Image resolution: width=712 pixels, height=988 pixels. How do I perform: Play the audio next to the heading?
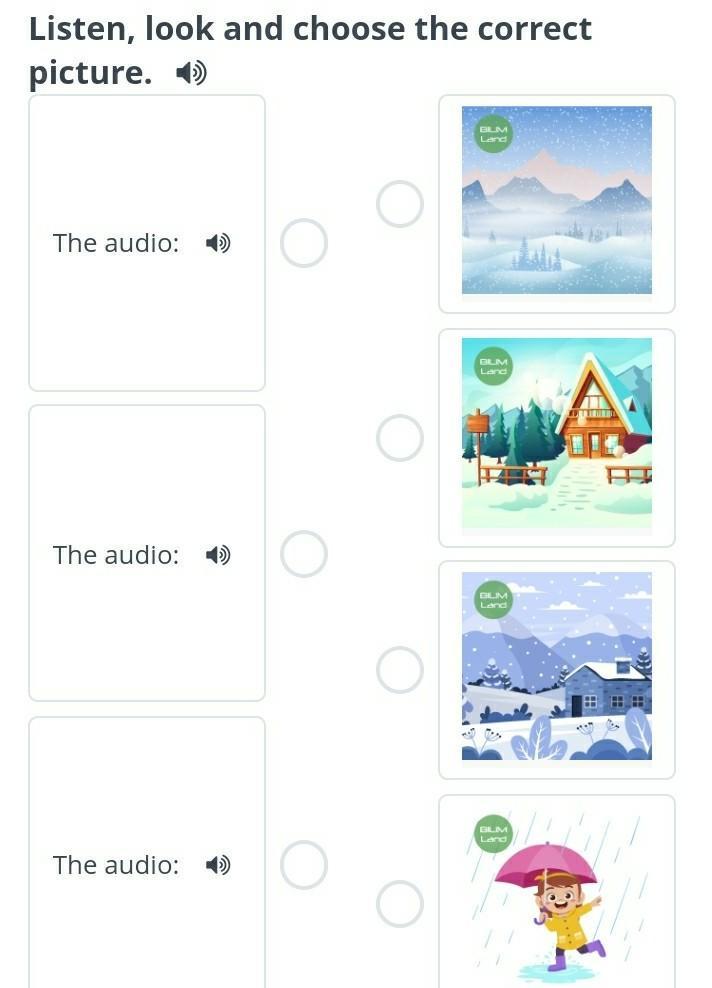pyautogui.click(x=191, y=73)
